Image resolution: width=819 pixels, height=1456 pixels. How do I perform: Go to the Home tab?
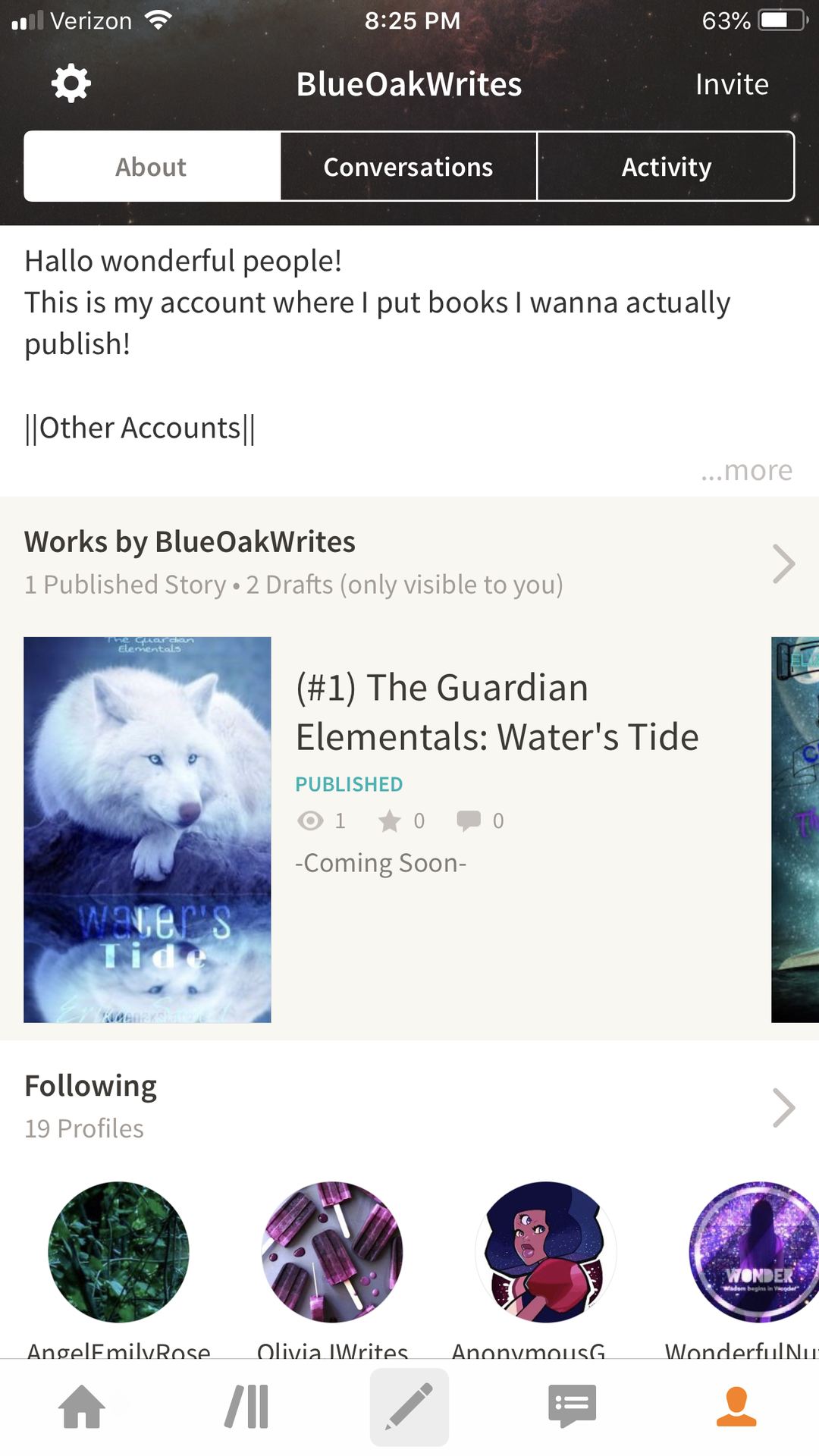tap(82, 1407)
